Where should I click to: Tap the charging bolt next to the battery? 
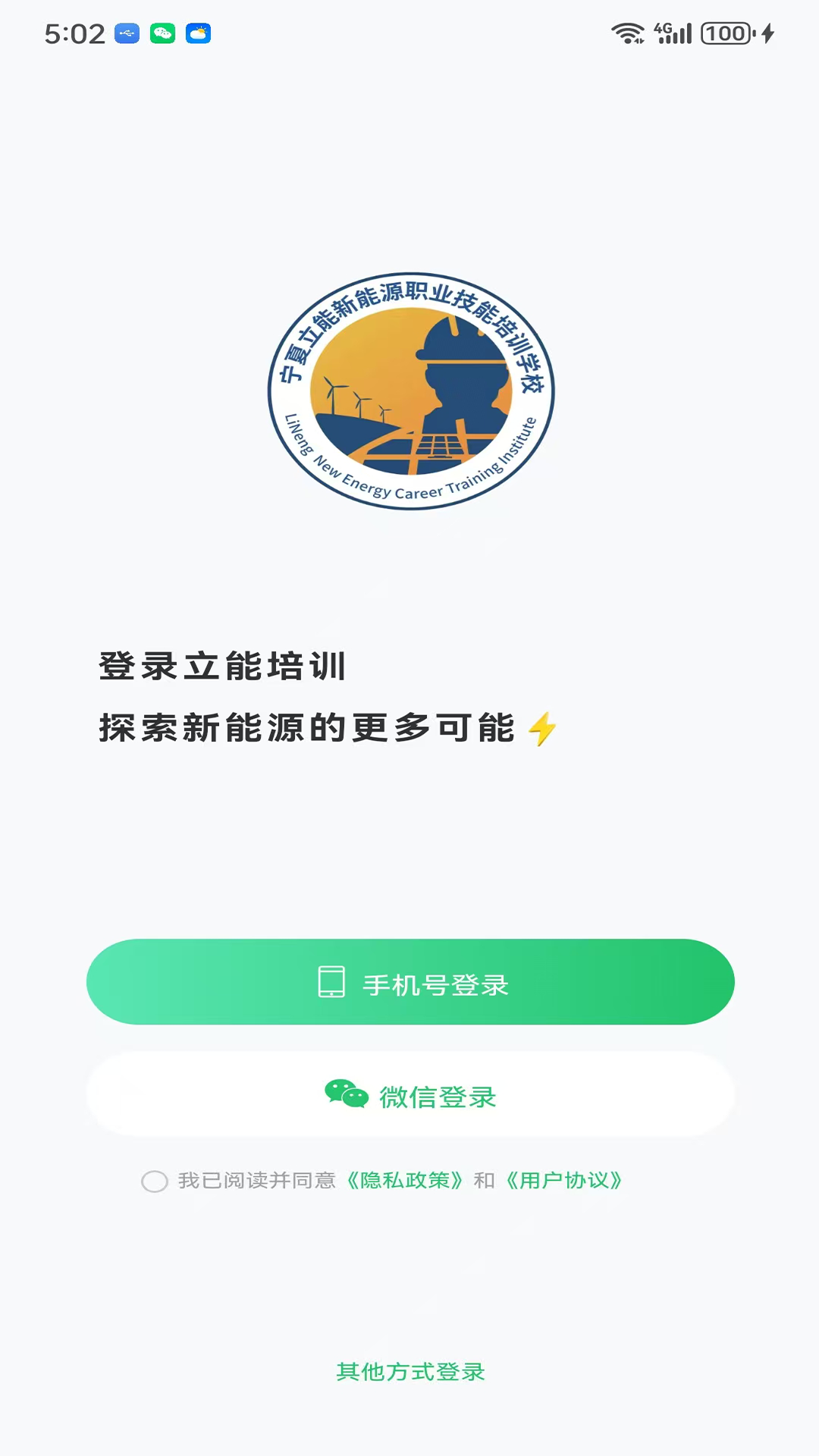point(766,33)
